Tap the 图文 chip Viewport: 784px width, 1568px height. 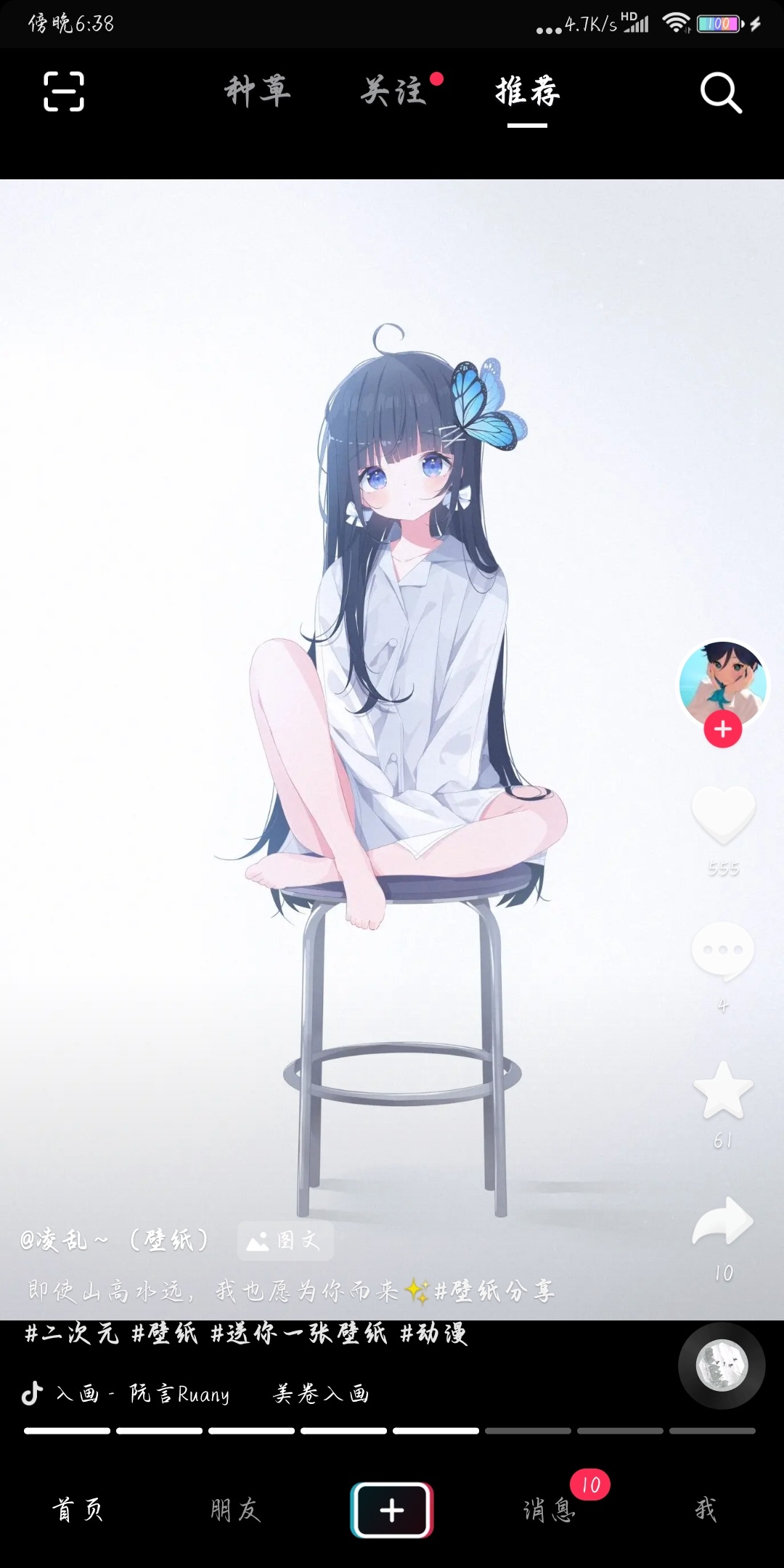tap(285, 1240)
